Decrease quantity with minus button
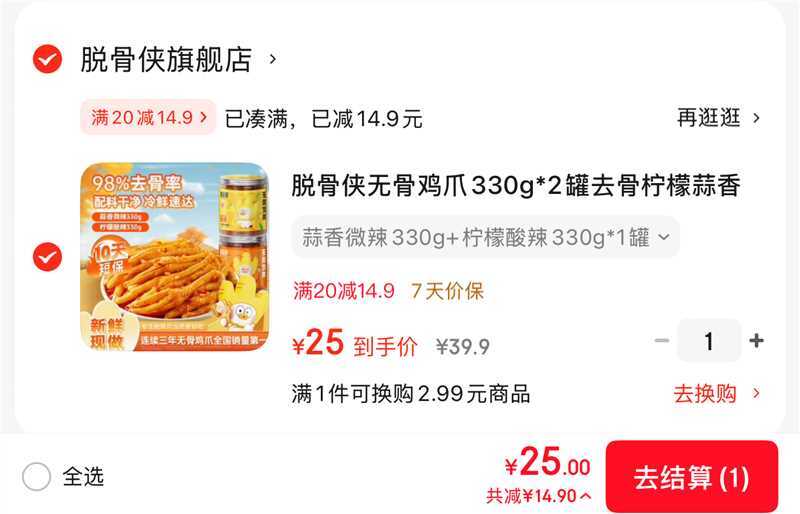This screenshot has height=514, width=800. click(661, 341)
